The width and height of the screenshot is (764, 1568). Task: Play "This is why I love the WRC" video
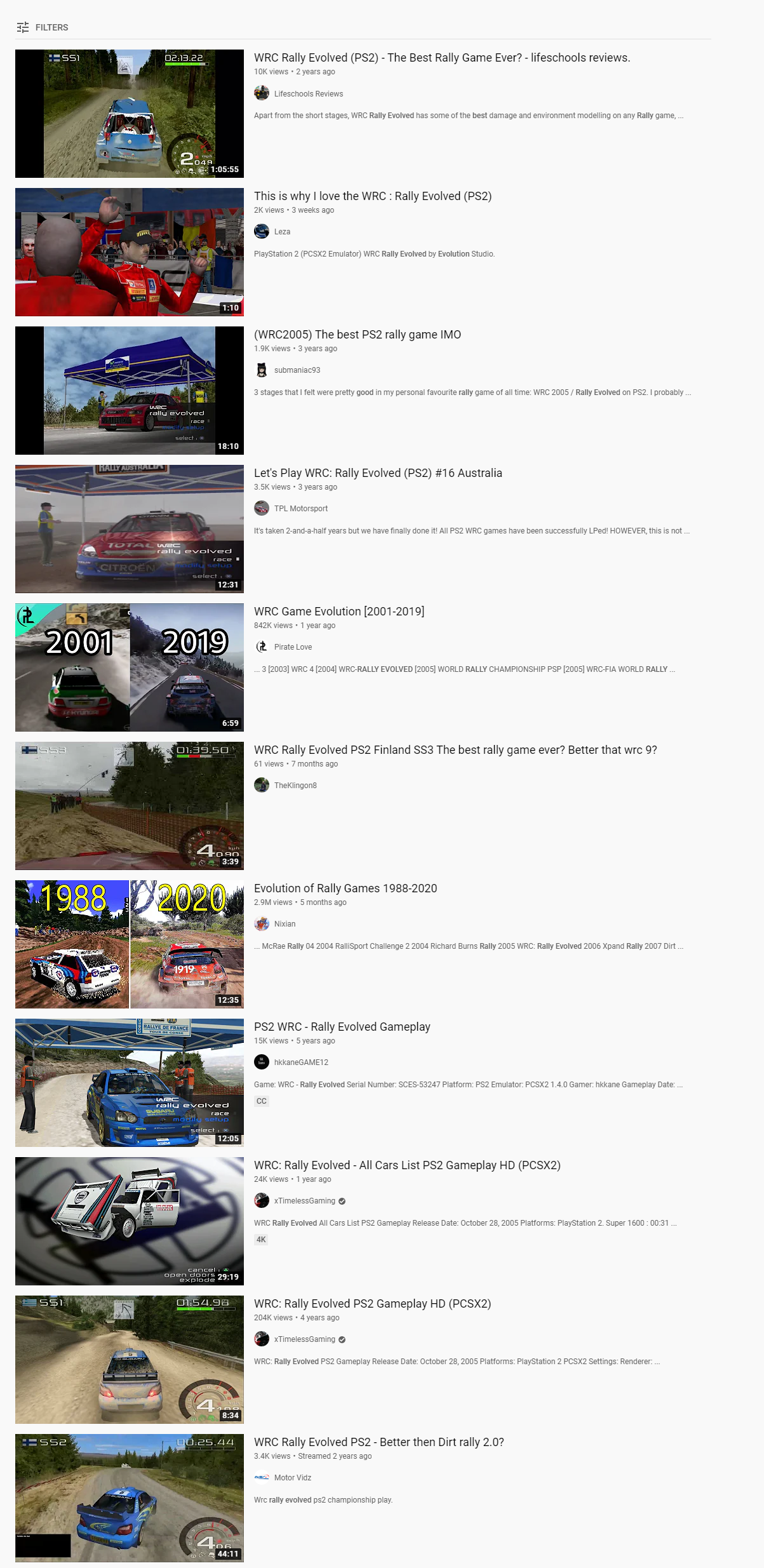pos(373,196)
